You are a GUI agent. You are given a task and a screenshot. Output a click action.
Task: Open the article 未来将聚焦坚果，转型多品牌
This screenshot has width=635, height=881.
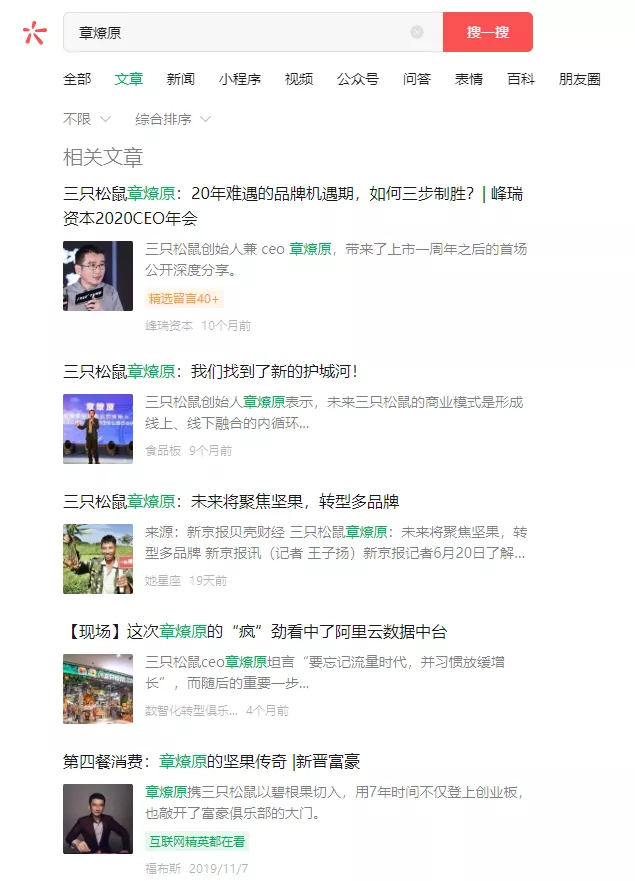click(231, 501)
